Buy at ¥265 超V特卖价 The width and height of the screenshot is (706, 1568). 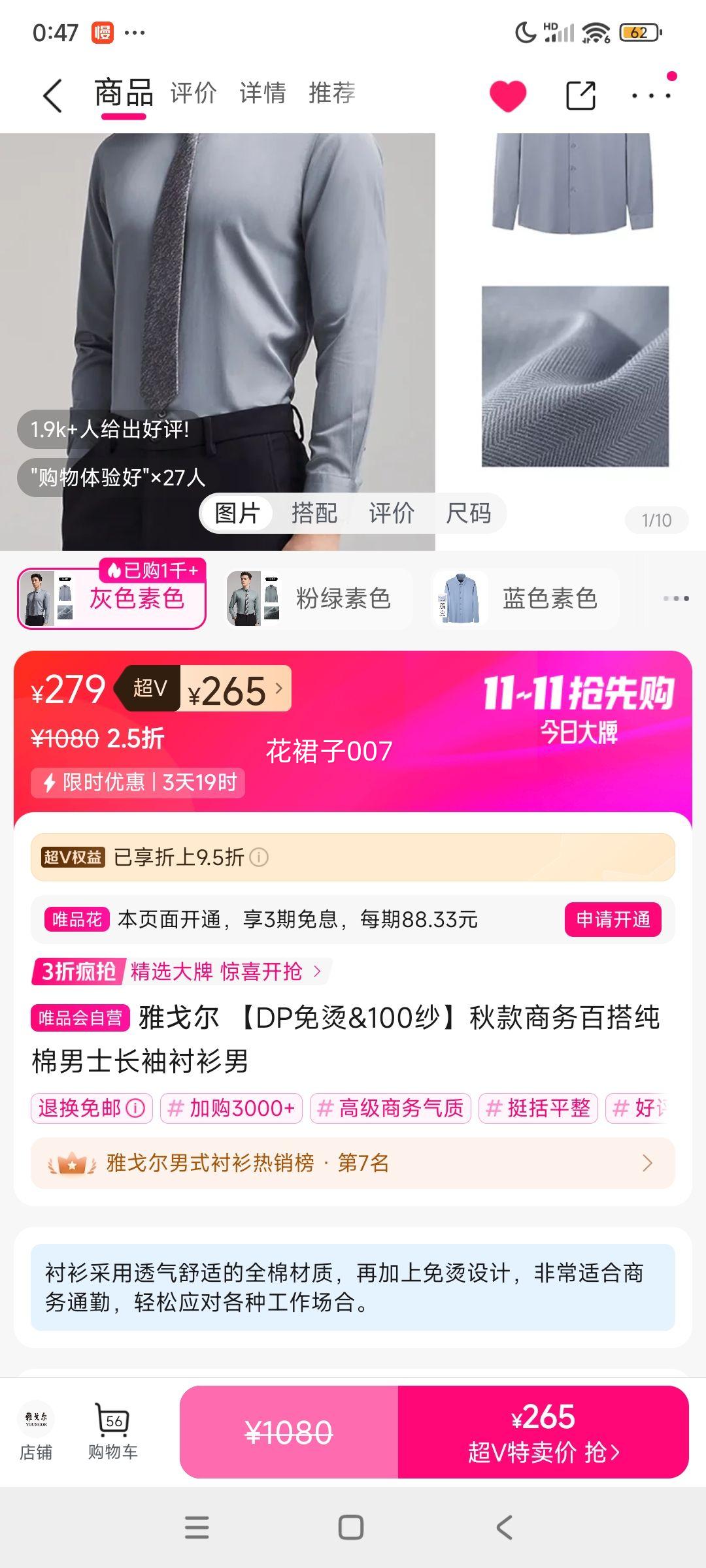click(x=543, y=1432)
